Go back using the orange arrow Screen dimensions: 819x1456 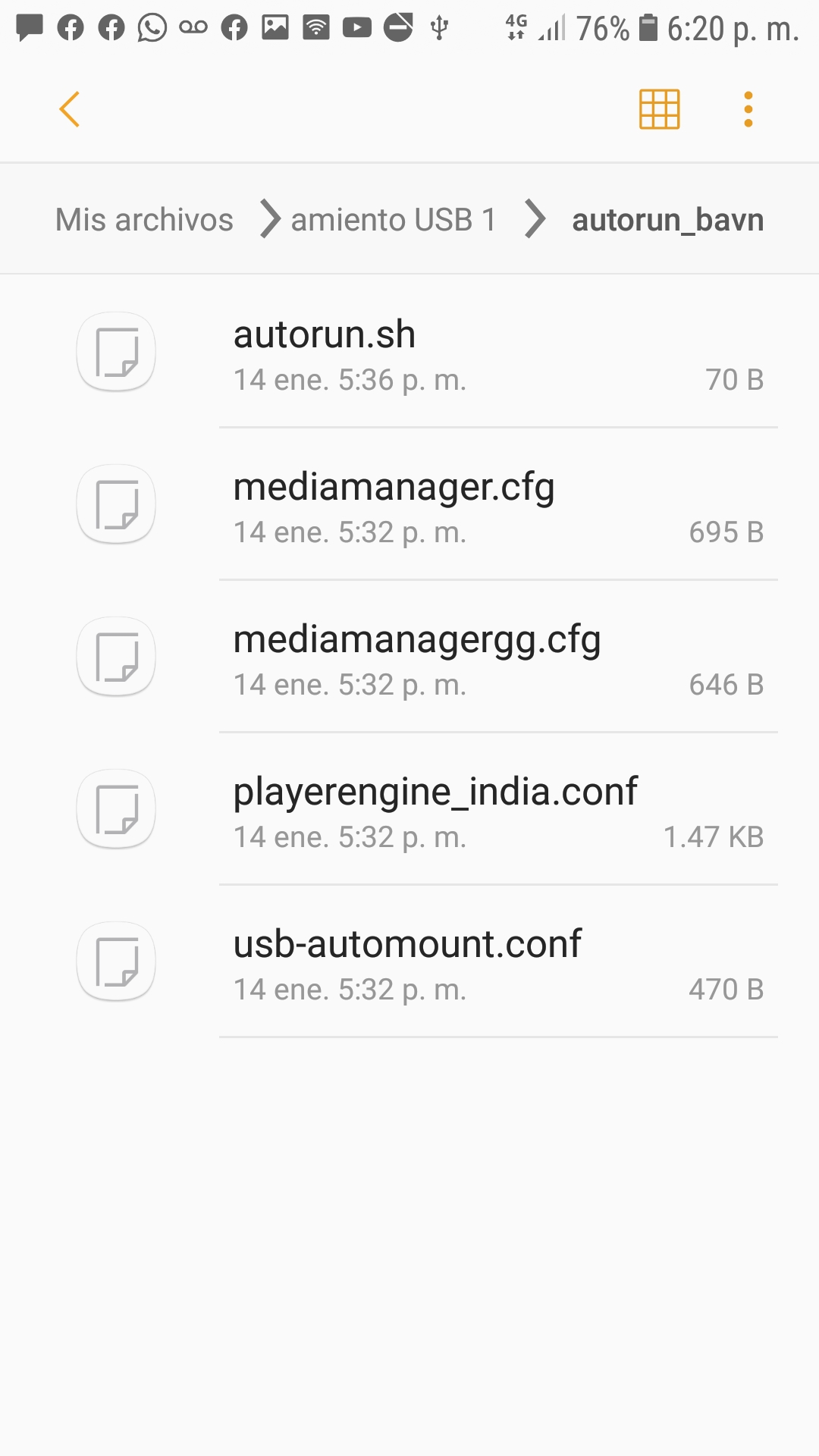click(70, 109)
